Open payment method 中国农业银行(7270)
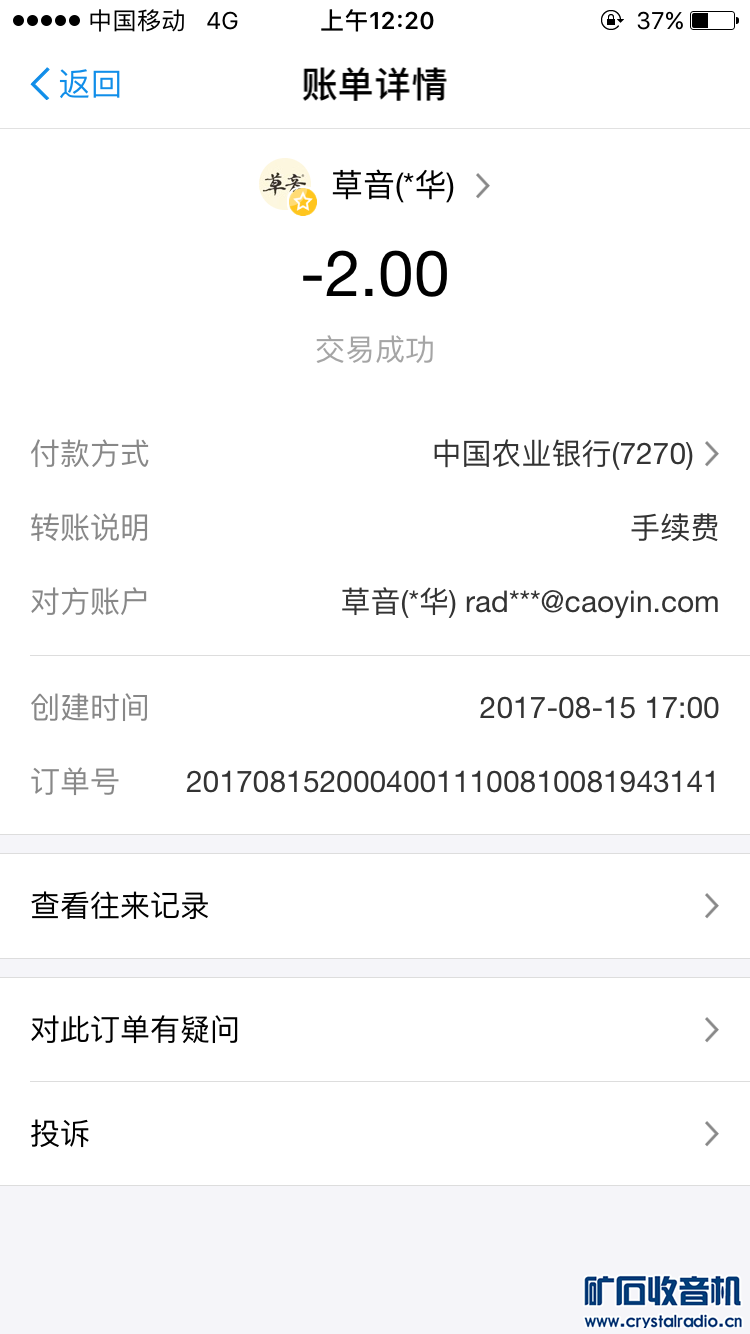Screen dimensions: 750x1334 tap(574, 455)
